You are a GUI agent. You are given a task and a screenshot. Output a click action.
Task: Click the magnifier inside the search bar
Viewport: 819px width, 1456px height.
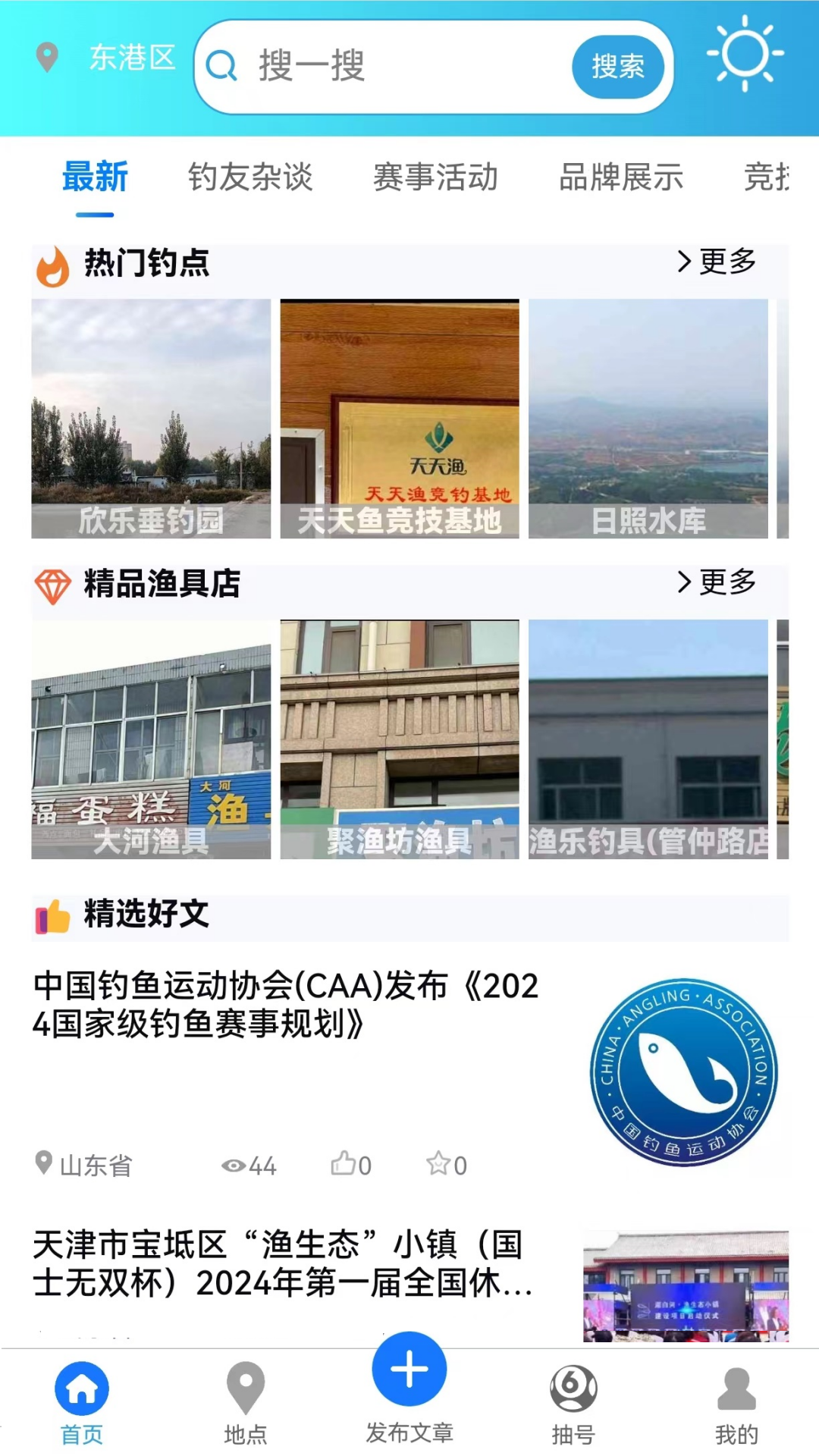click(221, 67)
